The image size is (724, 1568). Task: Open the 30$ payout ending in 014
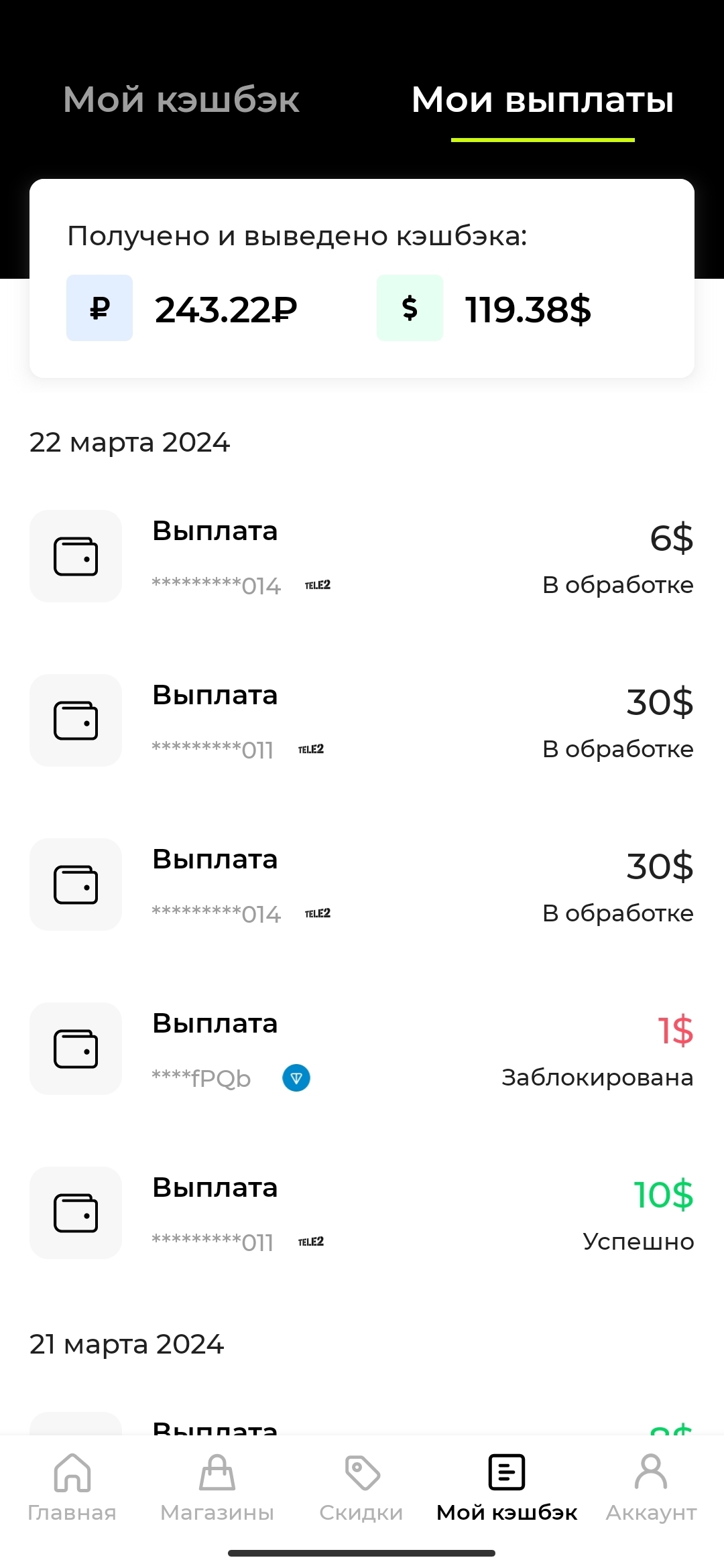[362, 885]
